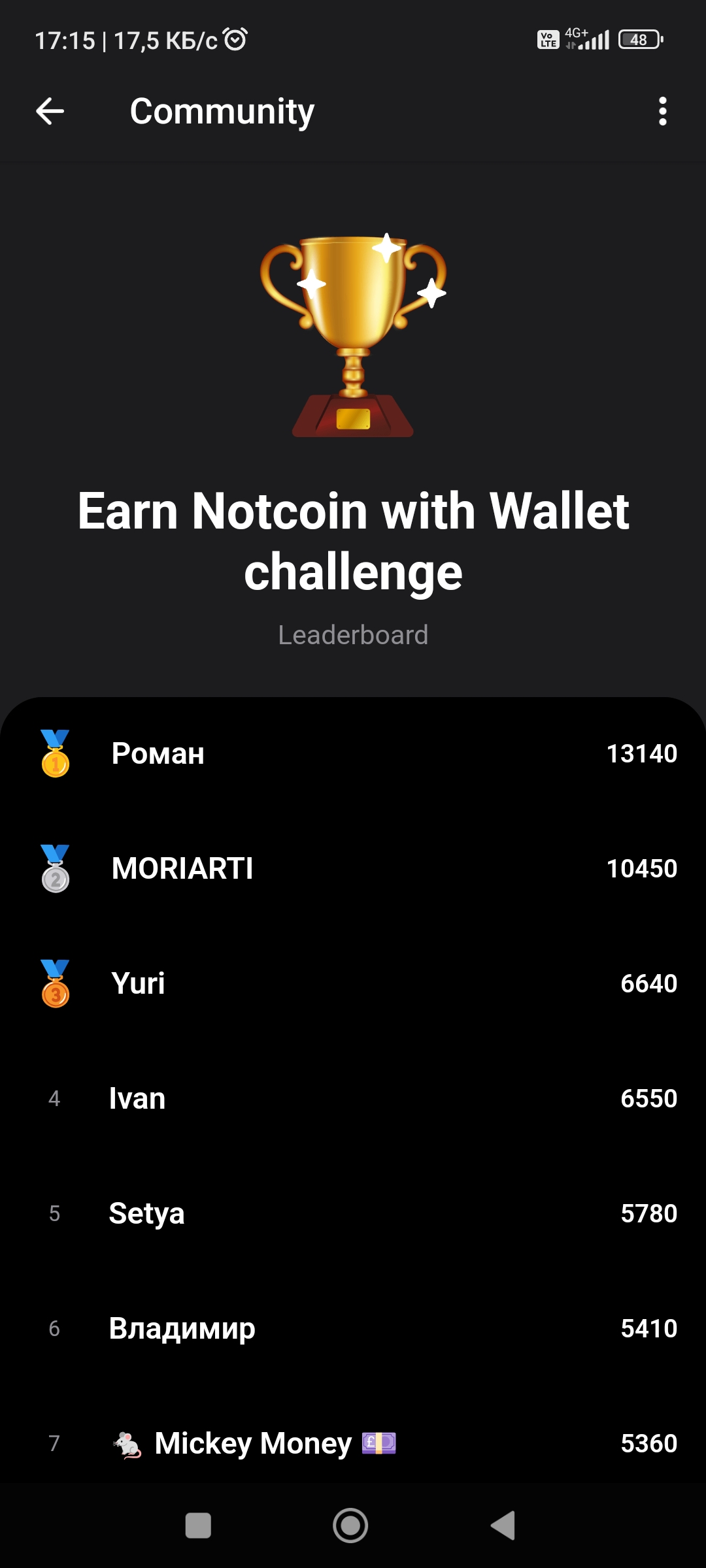Open recent apps from navigation bar
The width and height of the screenshot is (706, 1568).
click(198, 1526)
